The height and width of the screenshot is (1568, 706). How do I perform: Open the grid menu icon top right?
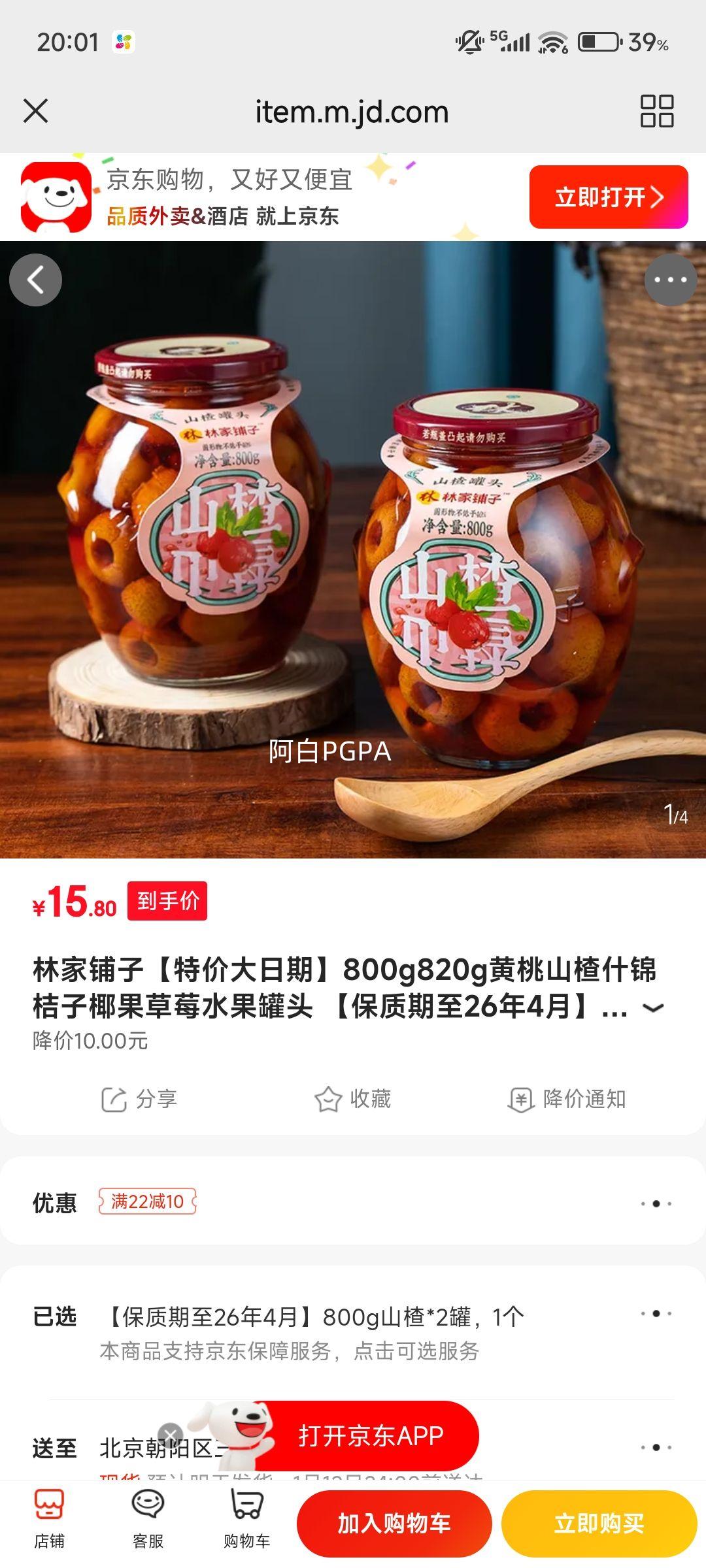click(657, 111)
